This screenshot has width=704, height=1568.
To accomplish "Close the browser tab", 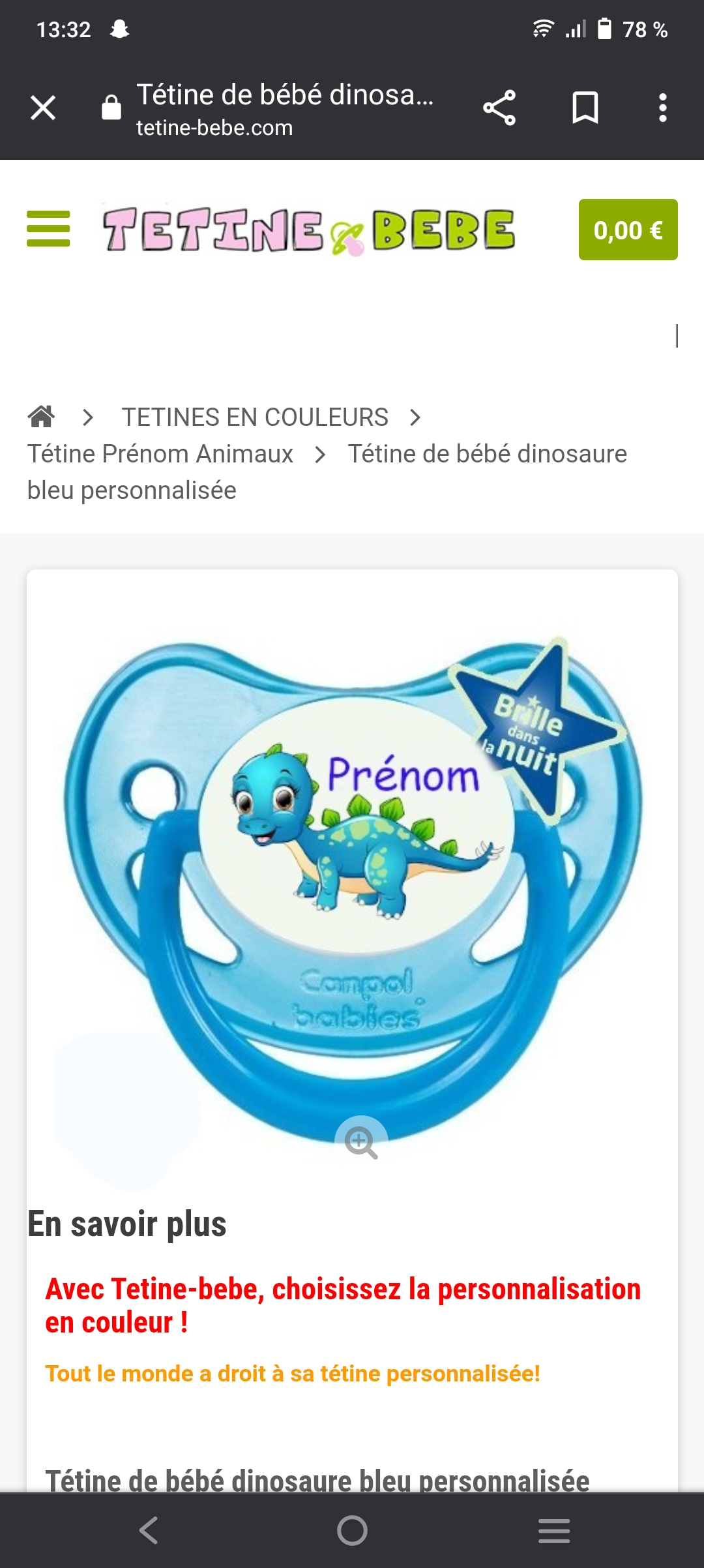I will click(43, 108).
